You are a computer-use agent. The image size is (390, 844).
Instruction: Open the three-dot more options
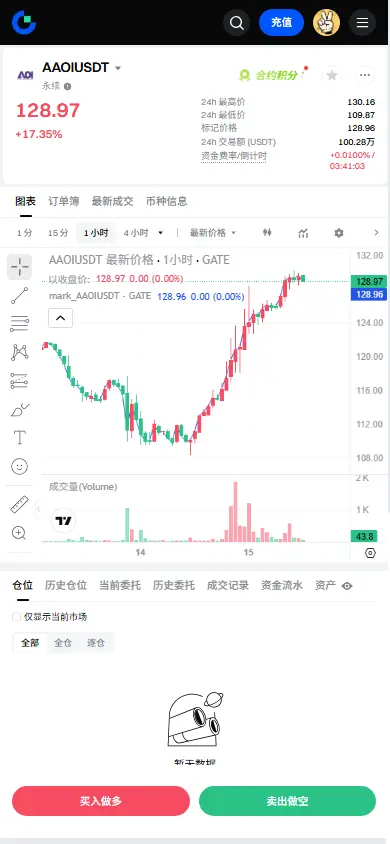(365, 75)
